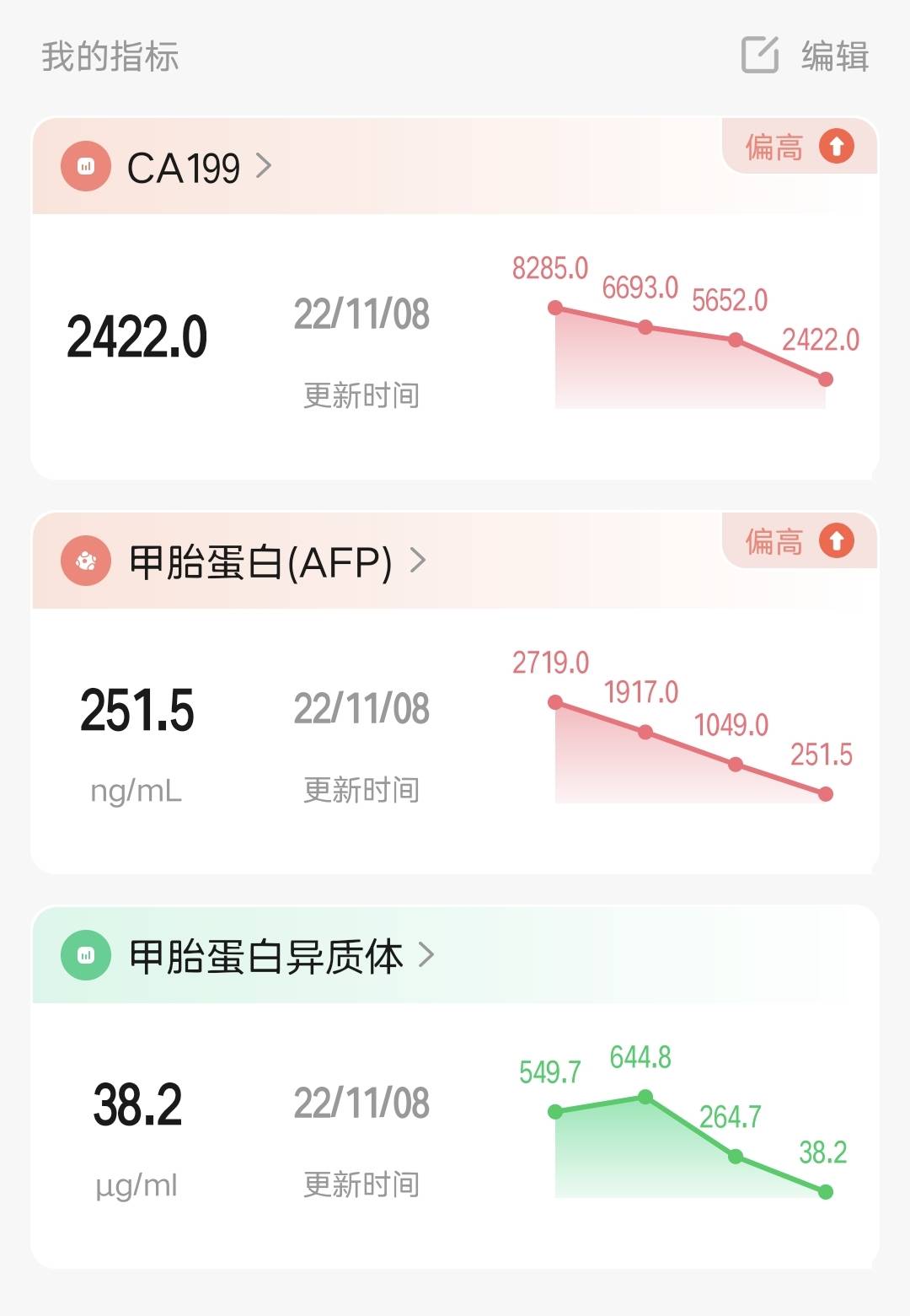Click the 8285.0 data point on CA199 chart
910x1316 pixels.
(554, 307)
